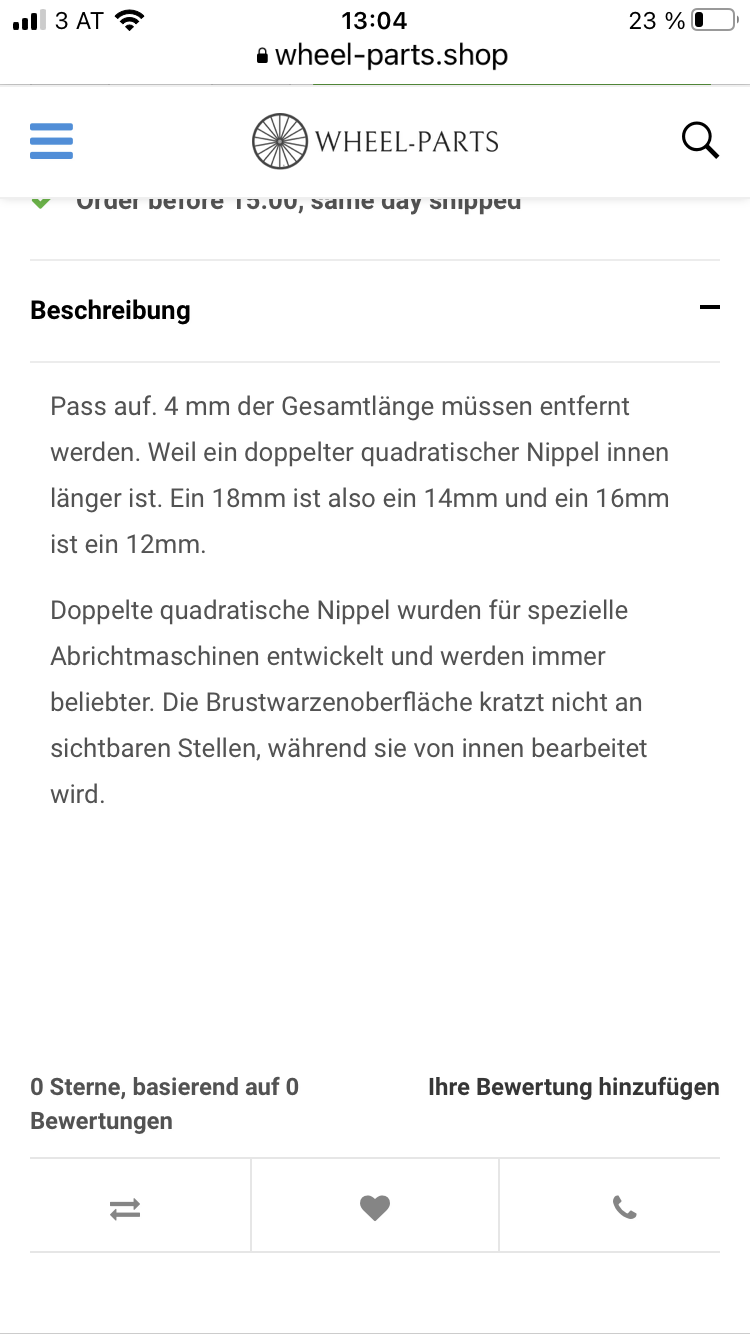This screenshot has width=750, height=1334.
Task: Tap the phone contact icon
Action: tap(625, 1209)
